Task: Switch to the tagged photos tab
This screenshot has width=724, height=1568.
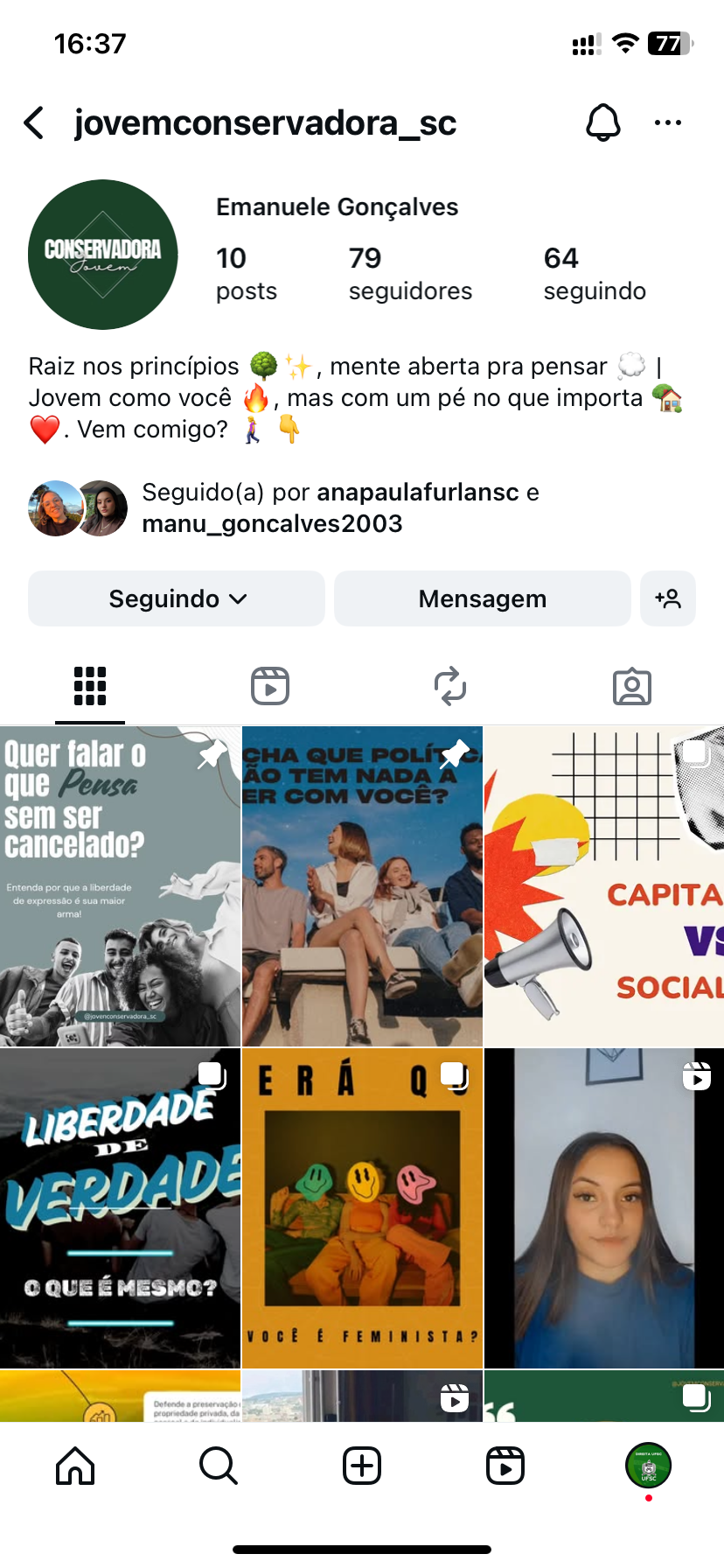Action: coord(631,686)
